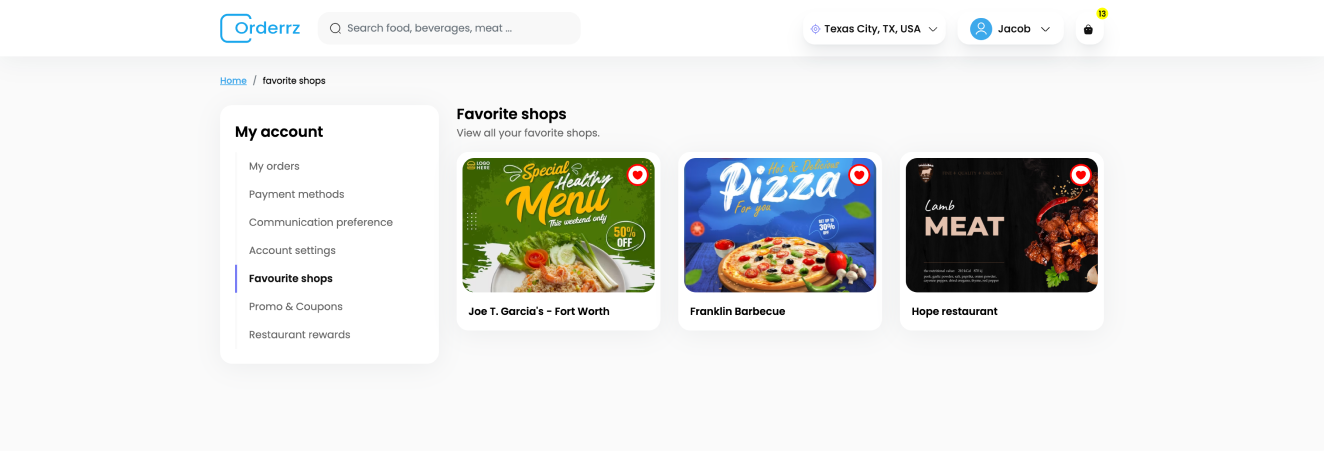The width and height of the screenshot is (1324, 451).
Task: Tap the Orderrz logo to go home
Action: [260, 28]
